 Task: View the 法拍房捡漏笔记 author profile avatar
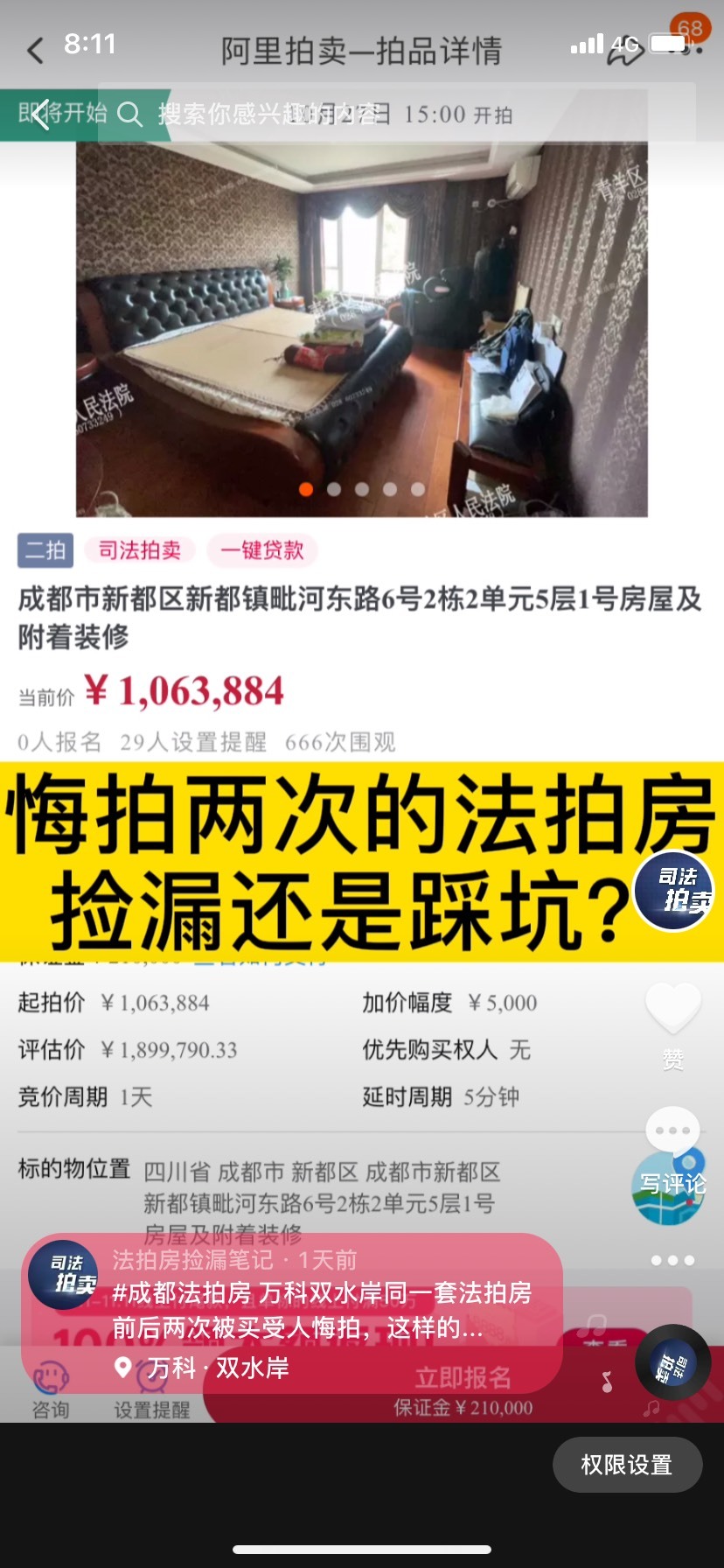tap(63, 1274)
